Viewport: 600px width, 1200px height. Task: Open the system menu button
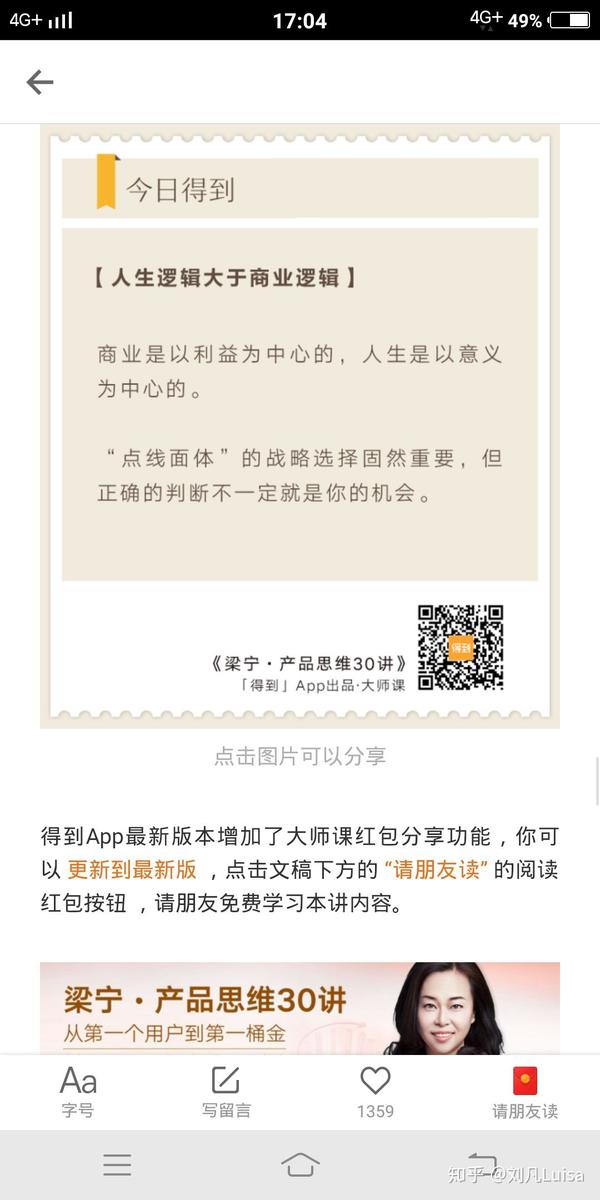pyautogui.click(x=117, y=1165)
